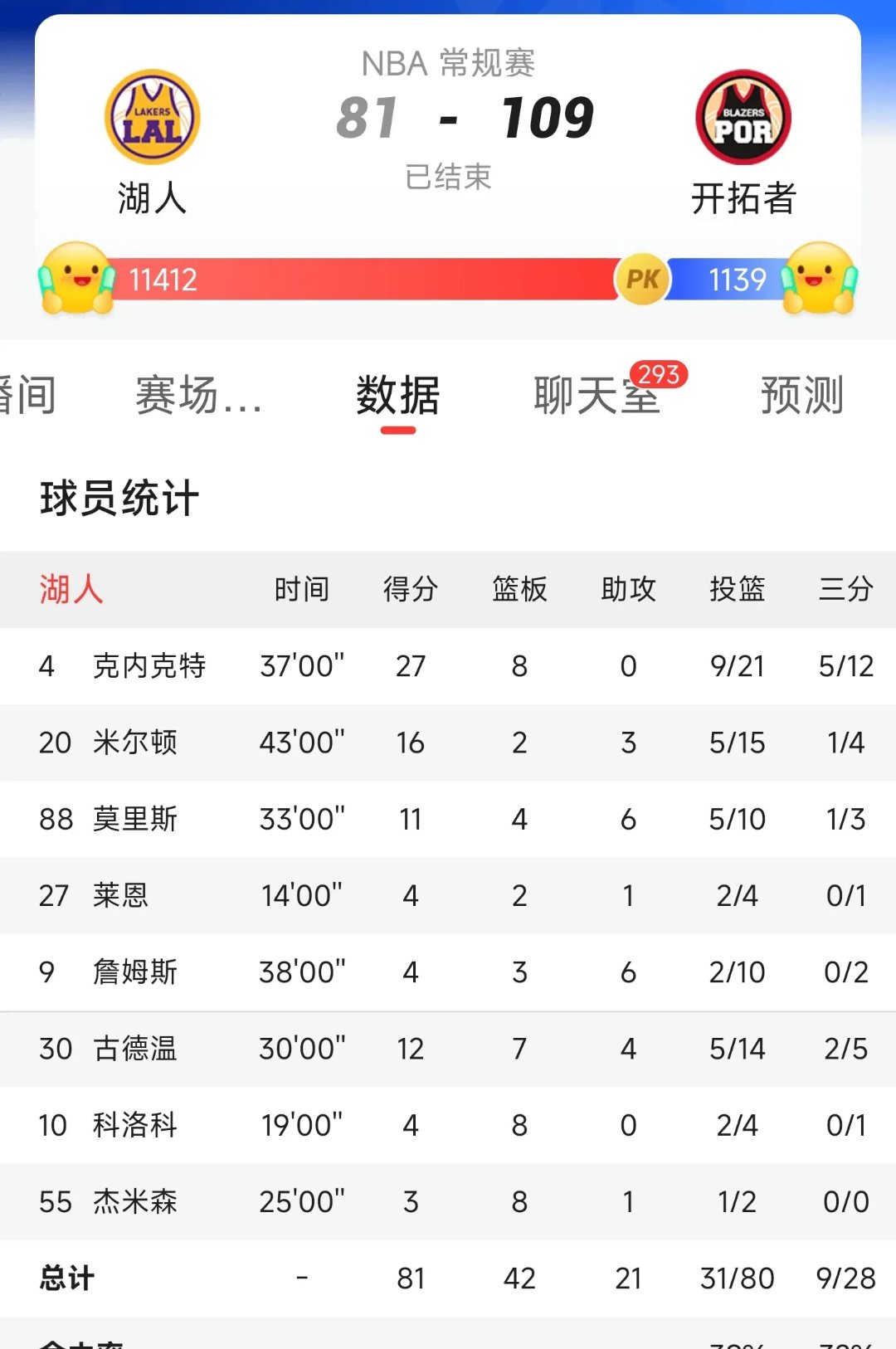Open the 开拓者 team logo
The image size is (896, 1349).
(x=743, y=117)
